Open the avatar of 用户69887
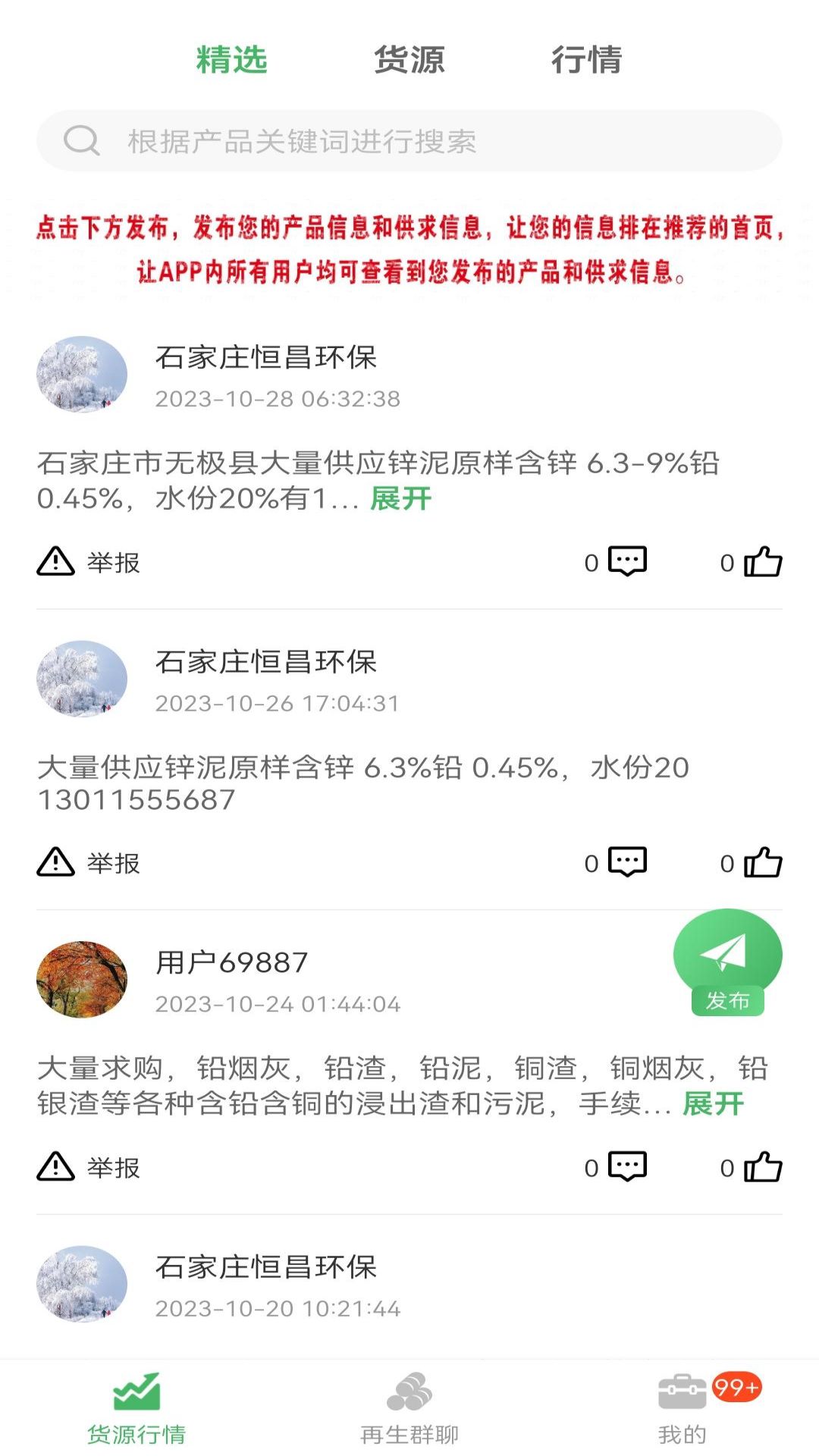Image resolution: width=819 pixels, height=1456 pixels. (82, 979)
